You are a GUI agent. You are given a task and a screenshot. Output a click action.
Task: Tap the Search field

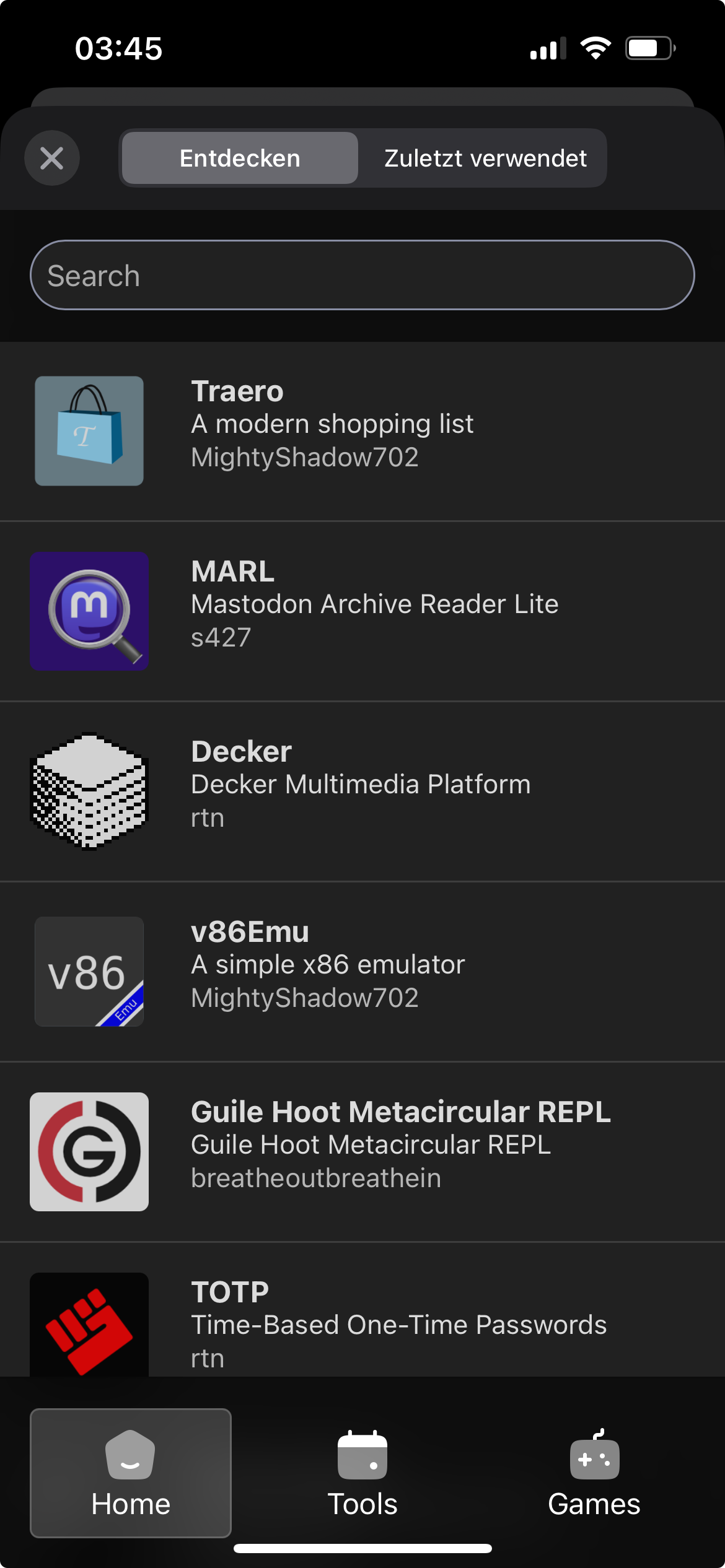[362, 275]
